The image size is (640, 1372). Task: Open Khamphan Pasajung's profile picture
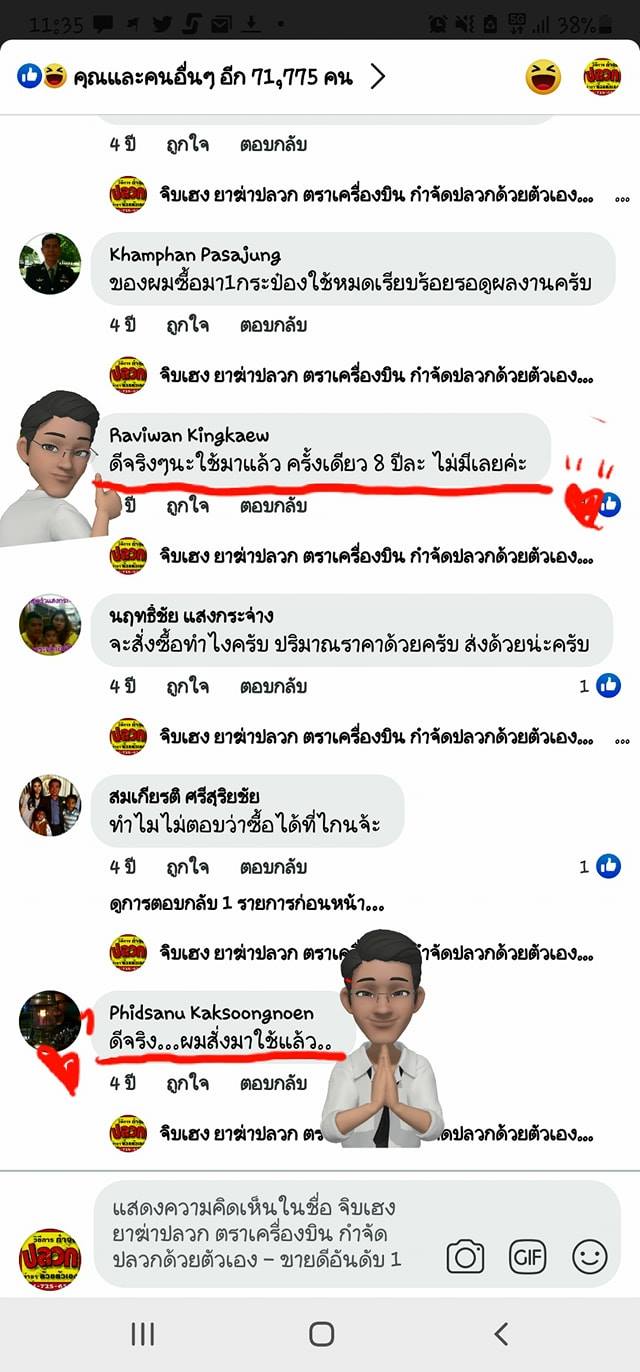(x=50, y=264)
